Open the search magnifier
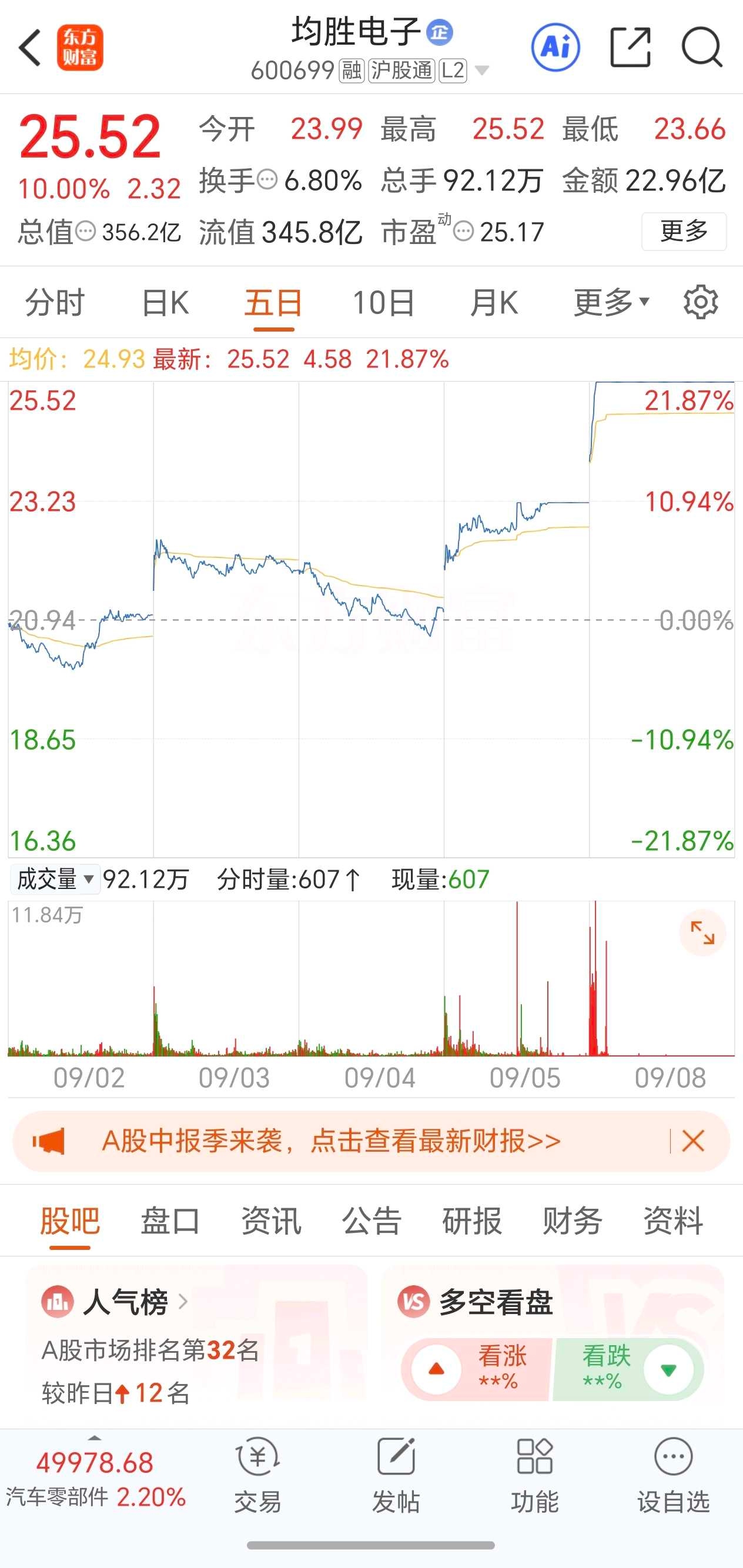The width and height of the screenshot is (743, 1568). click(701, 48)
